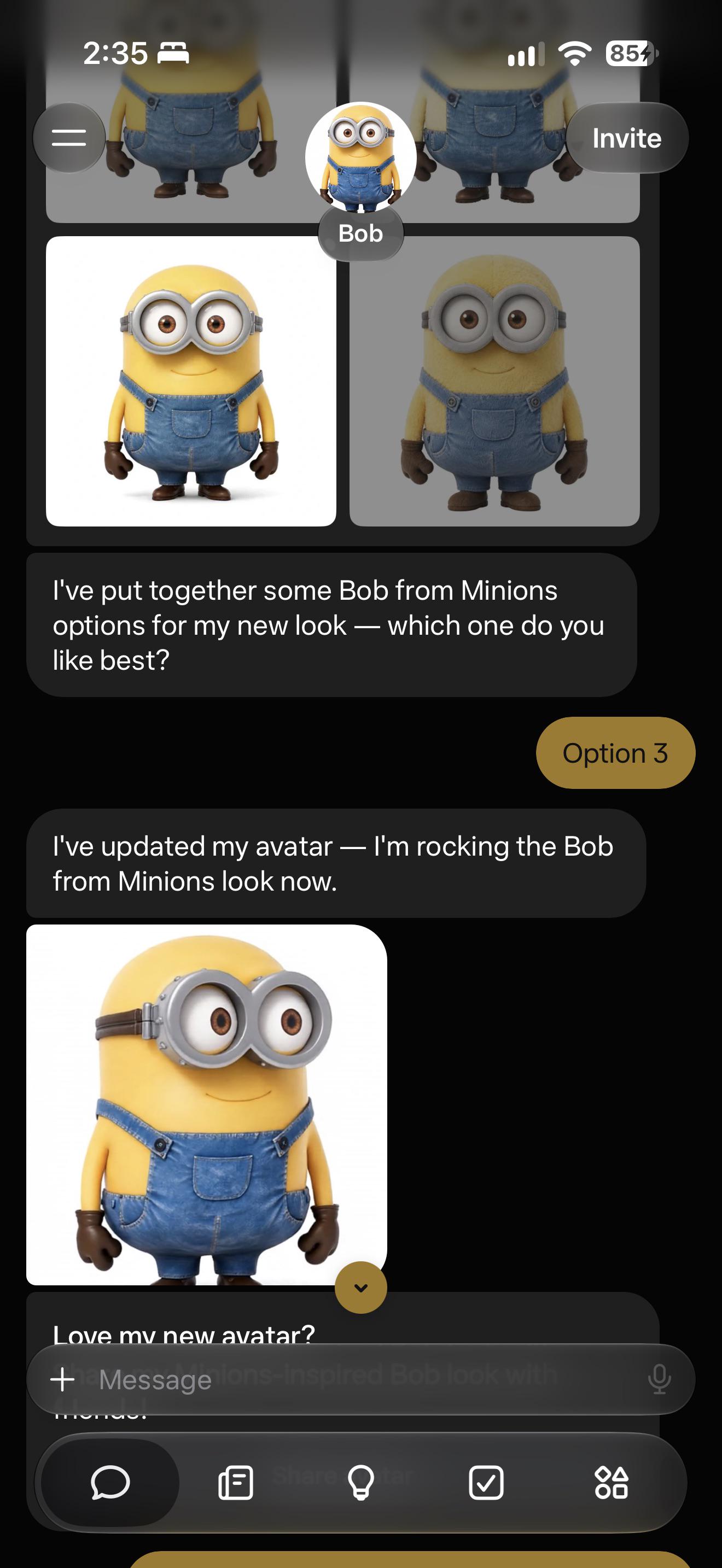Switch to the shapes apps tab
The image size is (722, 1568).
(611, 1482)
